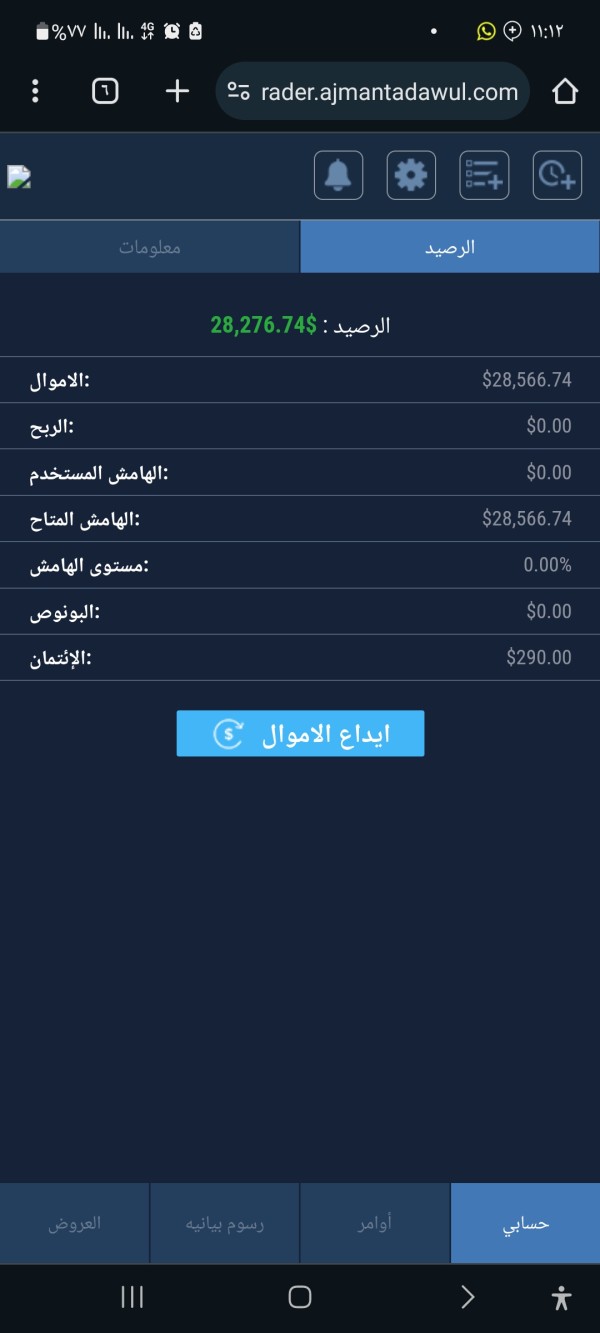Go to the browser home page
This screenshot has height=1333, width=600.
[x=565, y=92]
